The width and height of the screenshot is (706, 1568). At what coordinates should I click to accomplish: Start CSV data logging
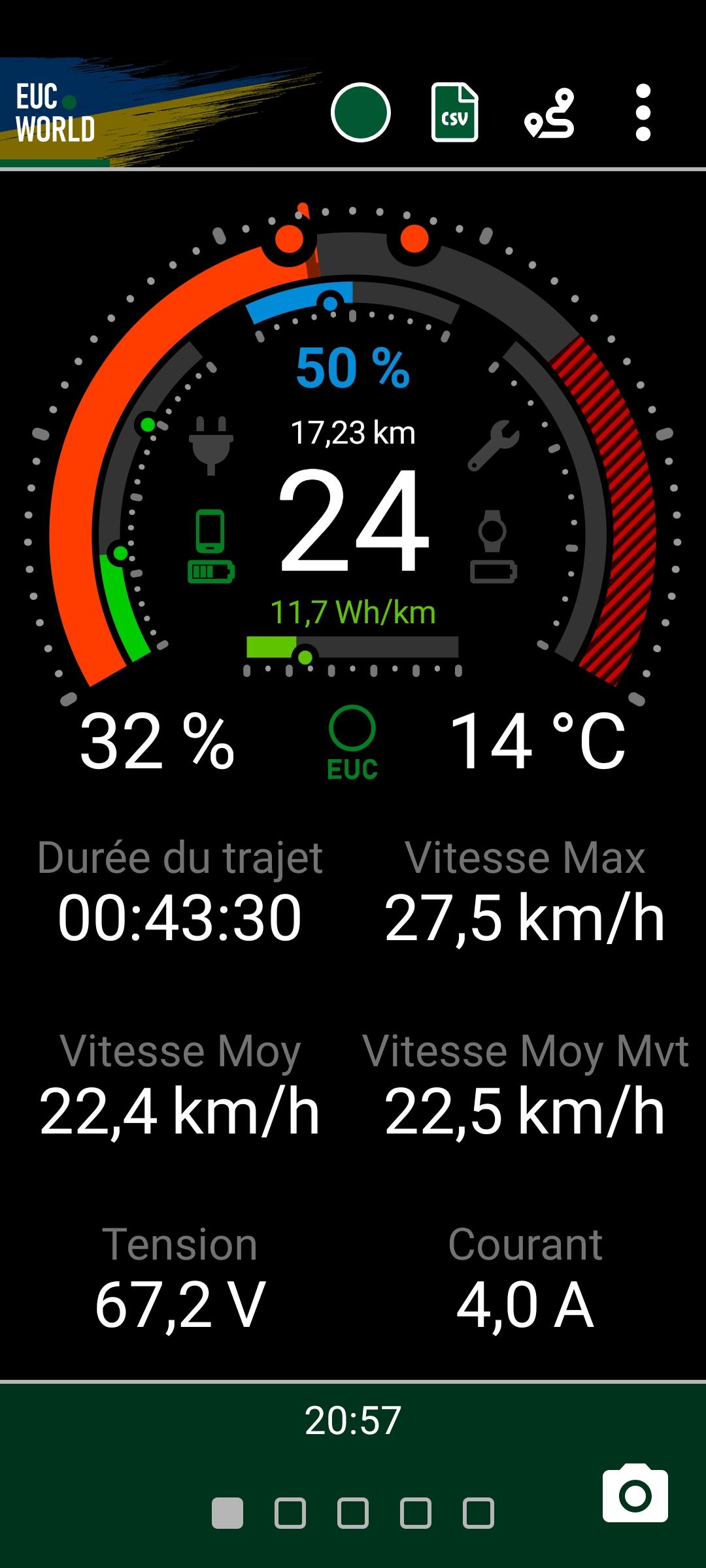(455, 112)
